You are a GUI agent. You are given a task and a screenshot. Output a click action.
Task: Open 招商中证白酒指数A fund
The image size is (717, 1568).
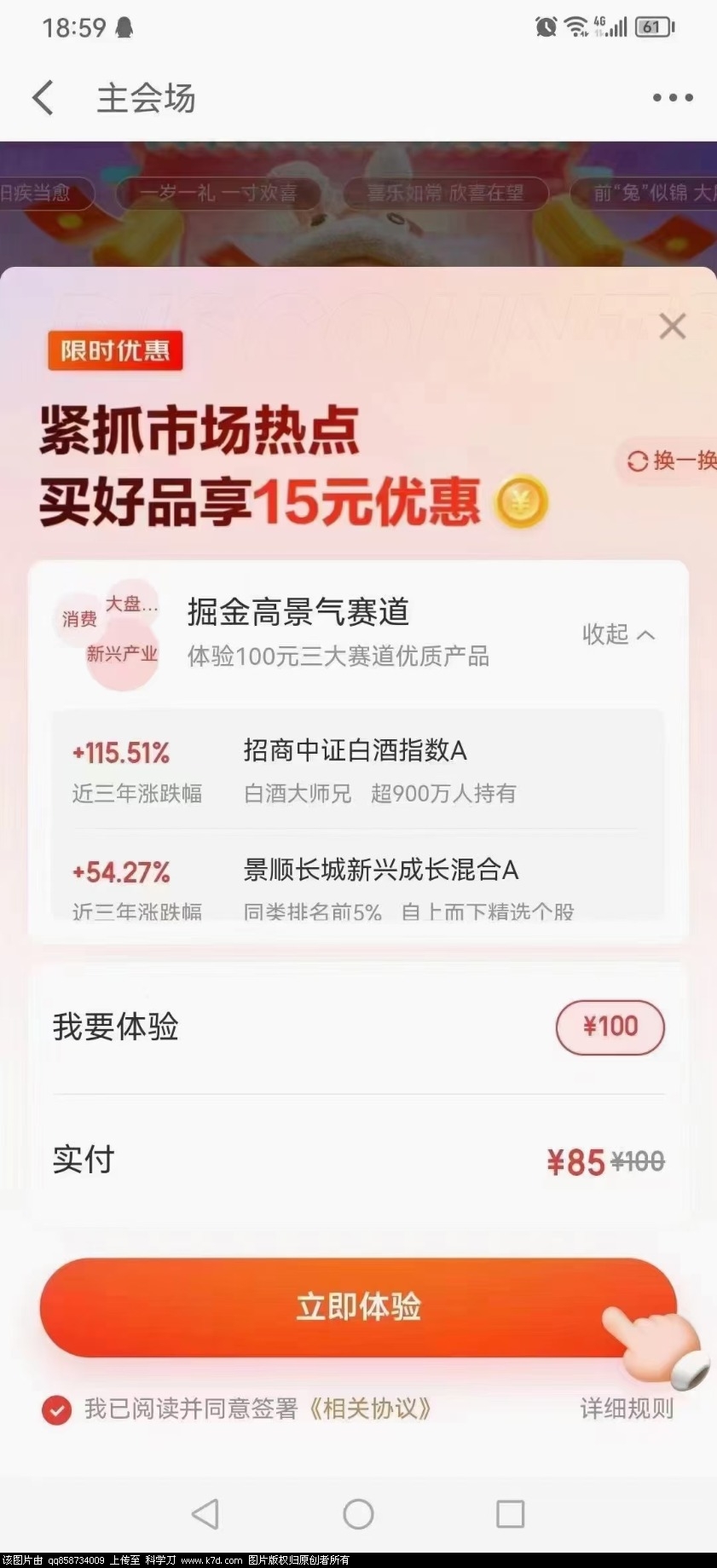tap(355, 751)
